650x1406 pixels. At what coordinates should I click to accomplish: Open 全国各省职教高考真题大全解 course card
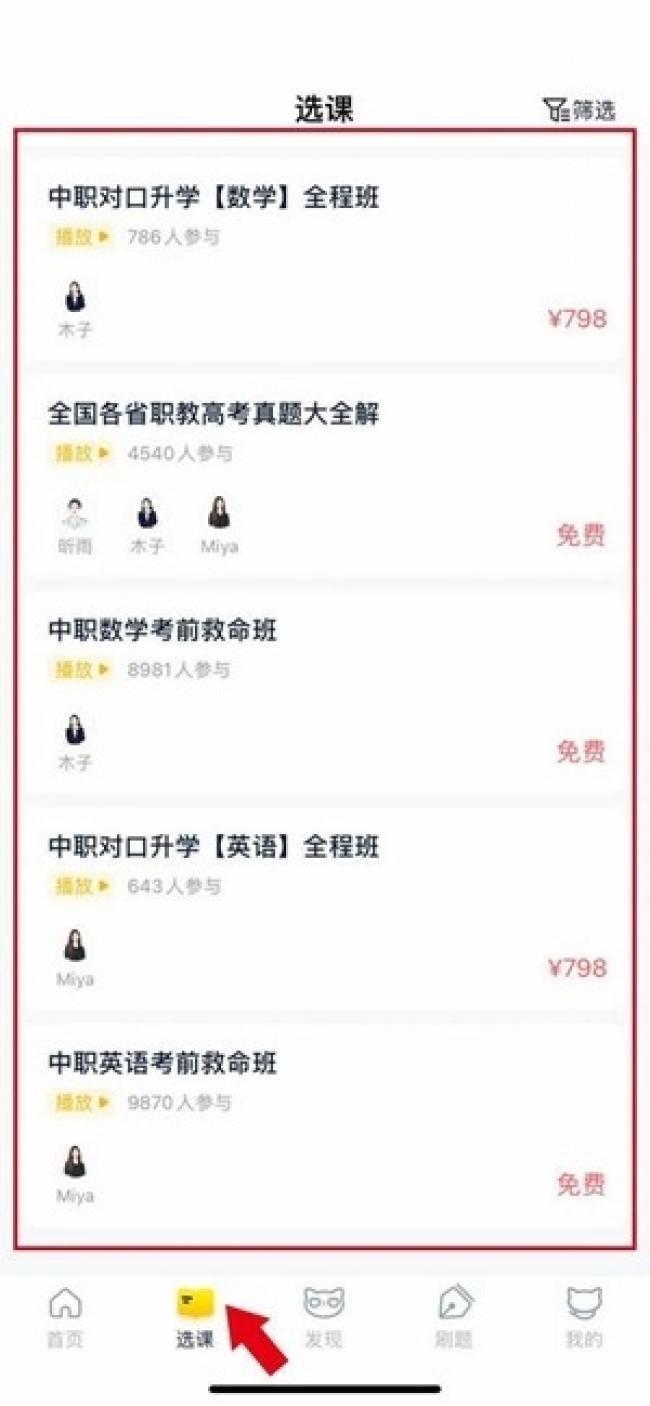(x=325, y=475)
